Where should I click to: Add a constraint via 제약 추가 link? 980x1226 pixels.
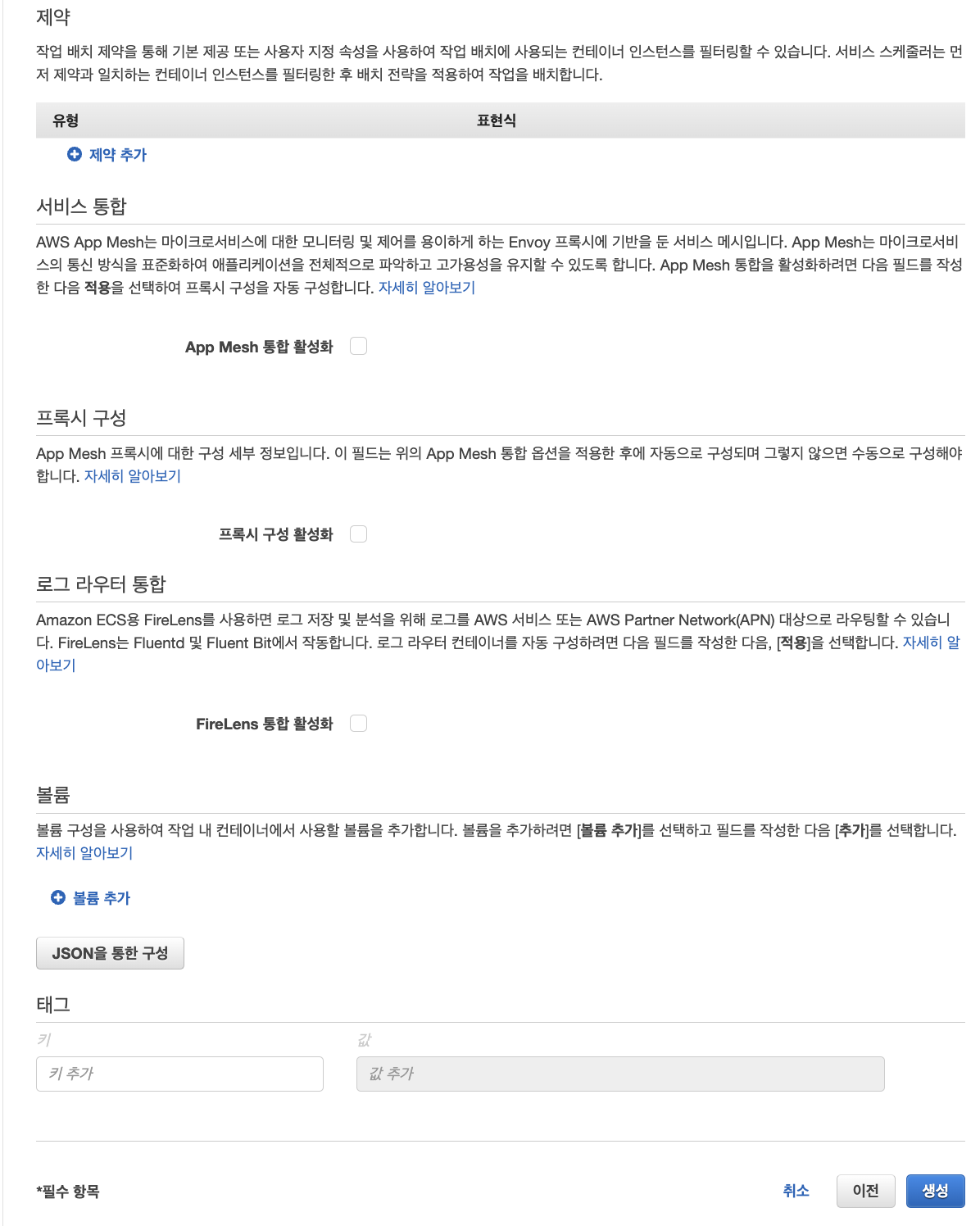tap(117, 154)
